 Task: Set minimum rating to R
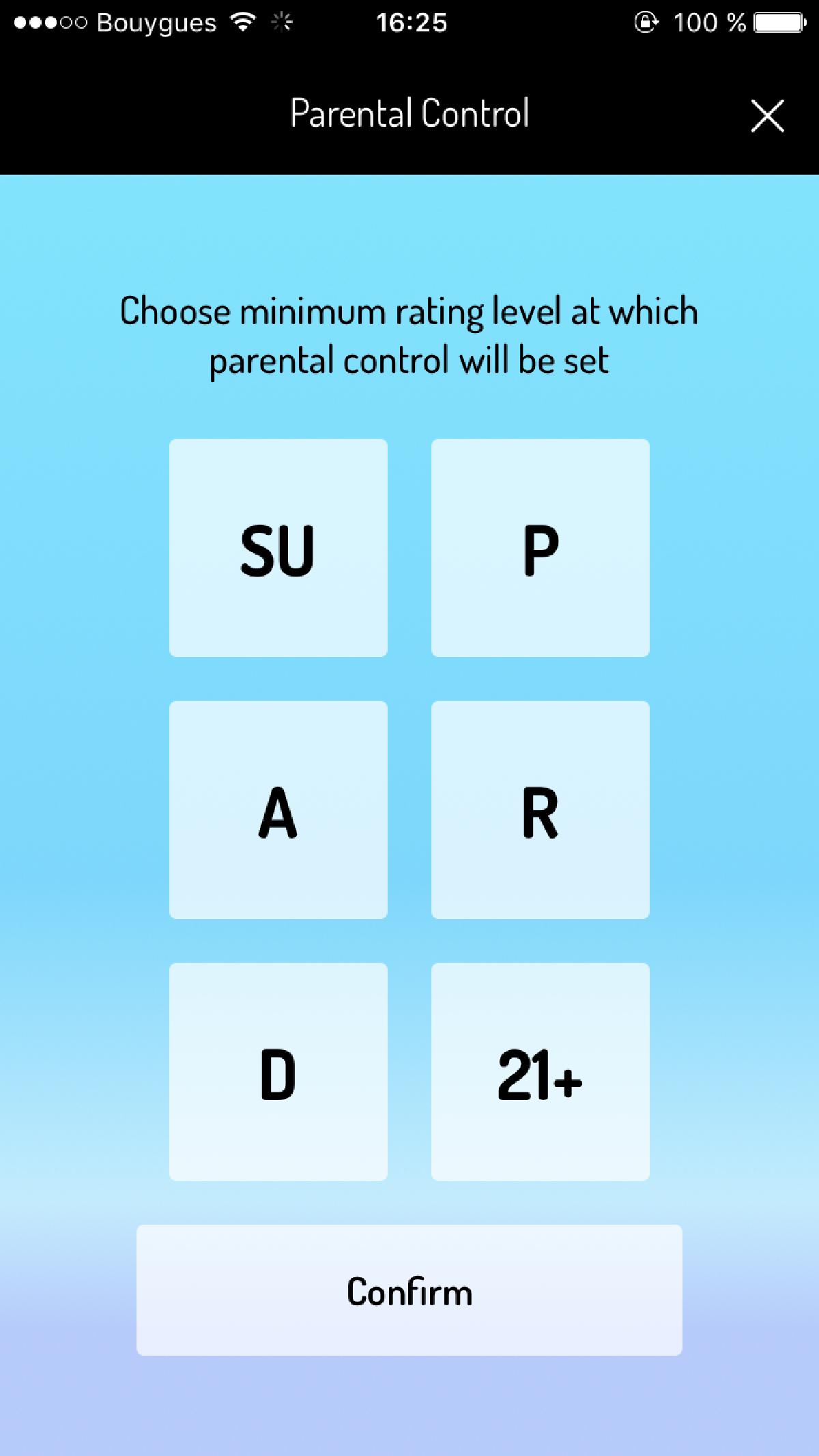[540, 810]
